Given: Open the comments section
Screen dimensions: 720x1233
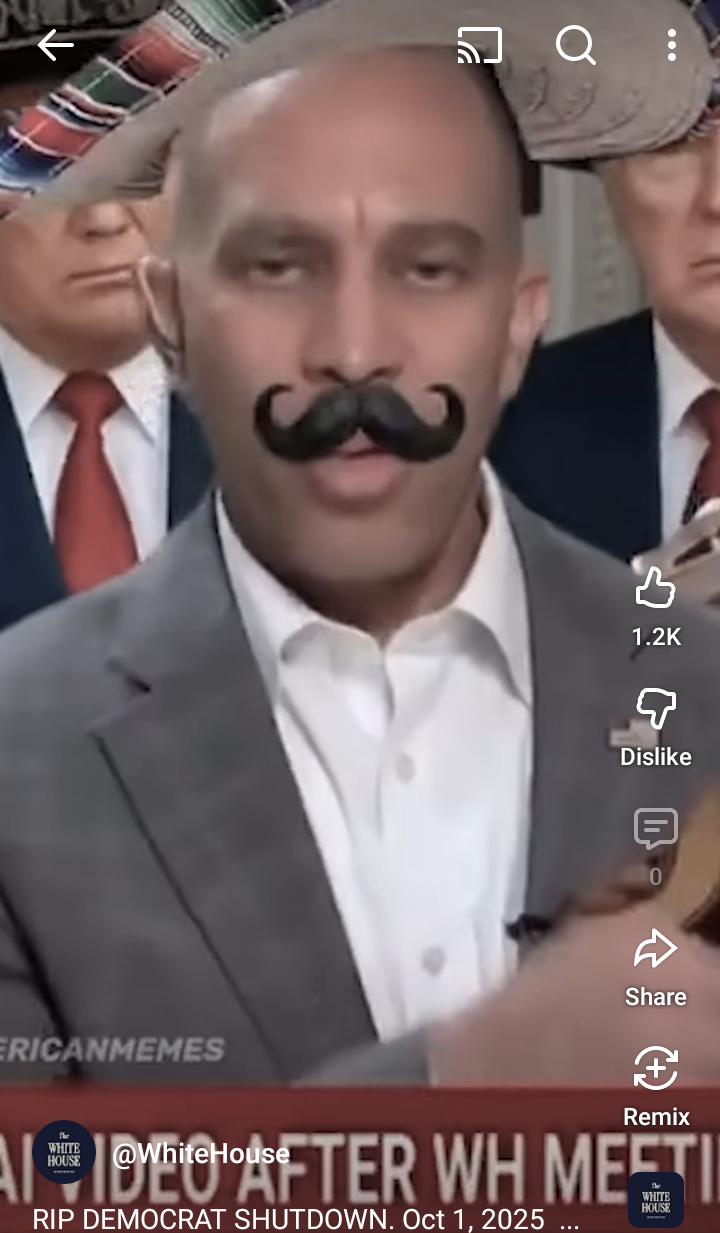Looking at the screenshot, I should point(655,830).
